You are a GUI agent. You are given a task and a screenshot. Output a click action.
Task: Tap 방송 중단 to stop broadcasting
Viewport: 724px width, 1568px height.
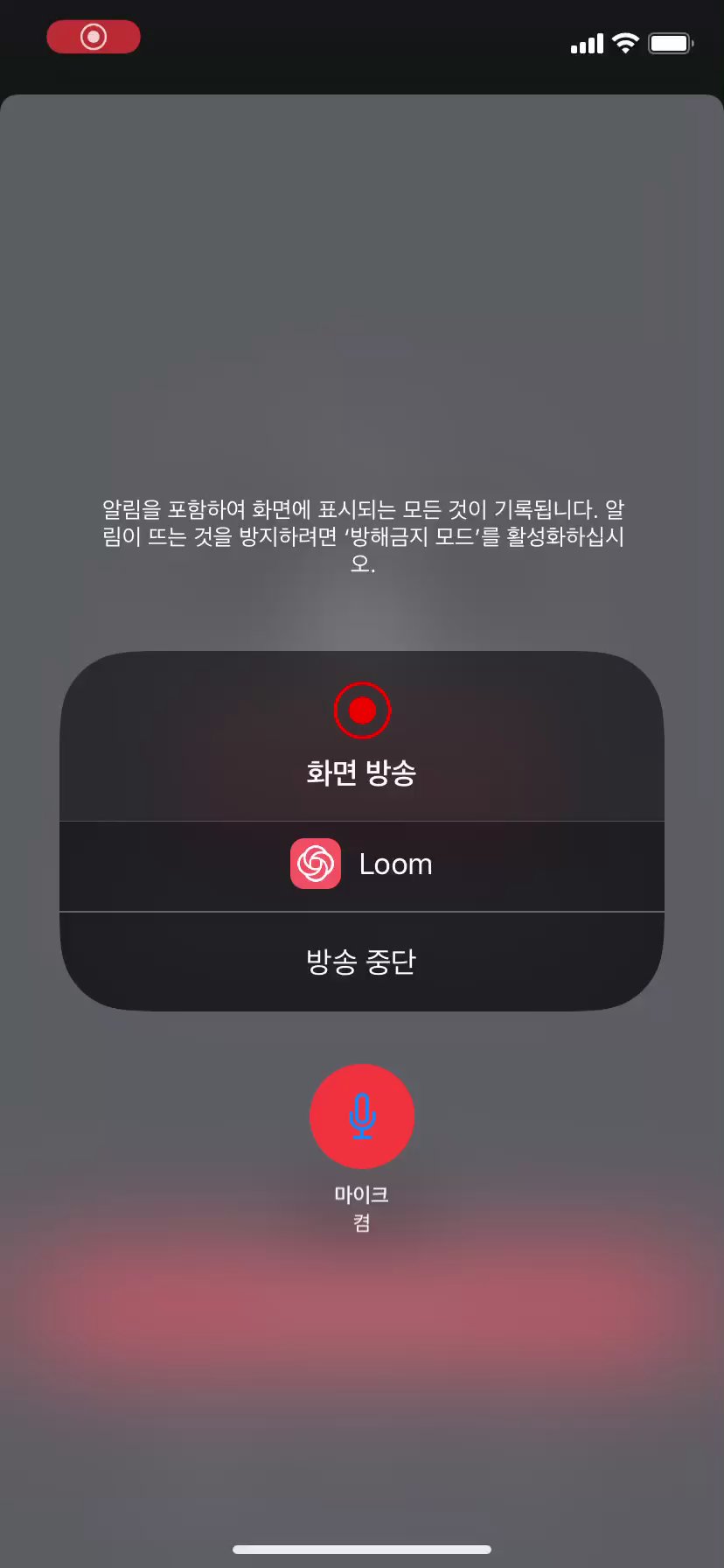[361, 961]
